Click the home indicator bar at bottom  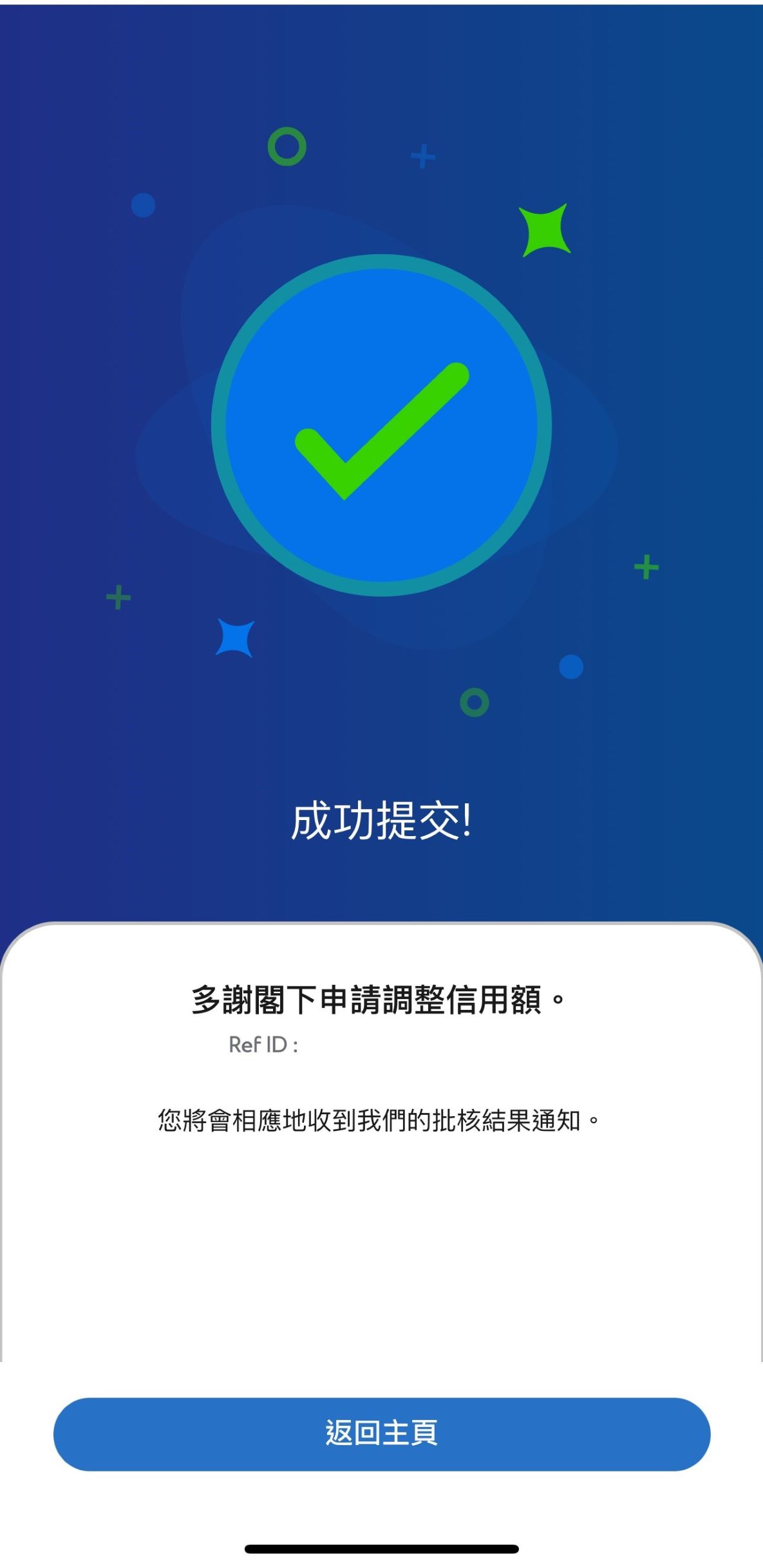tap(381, 1549)
